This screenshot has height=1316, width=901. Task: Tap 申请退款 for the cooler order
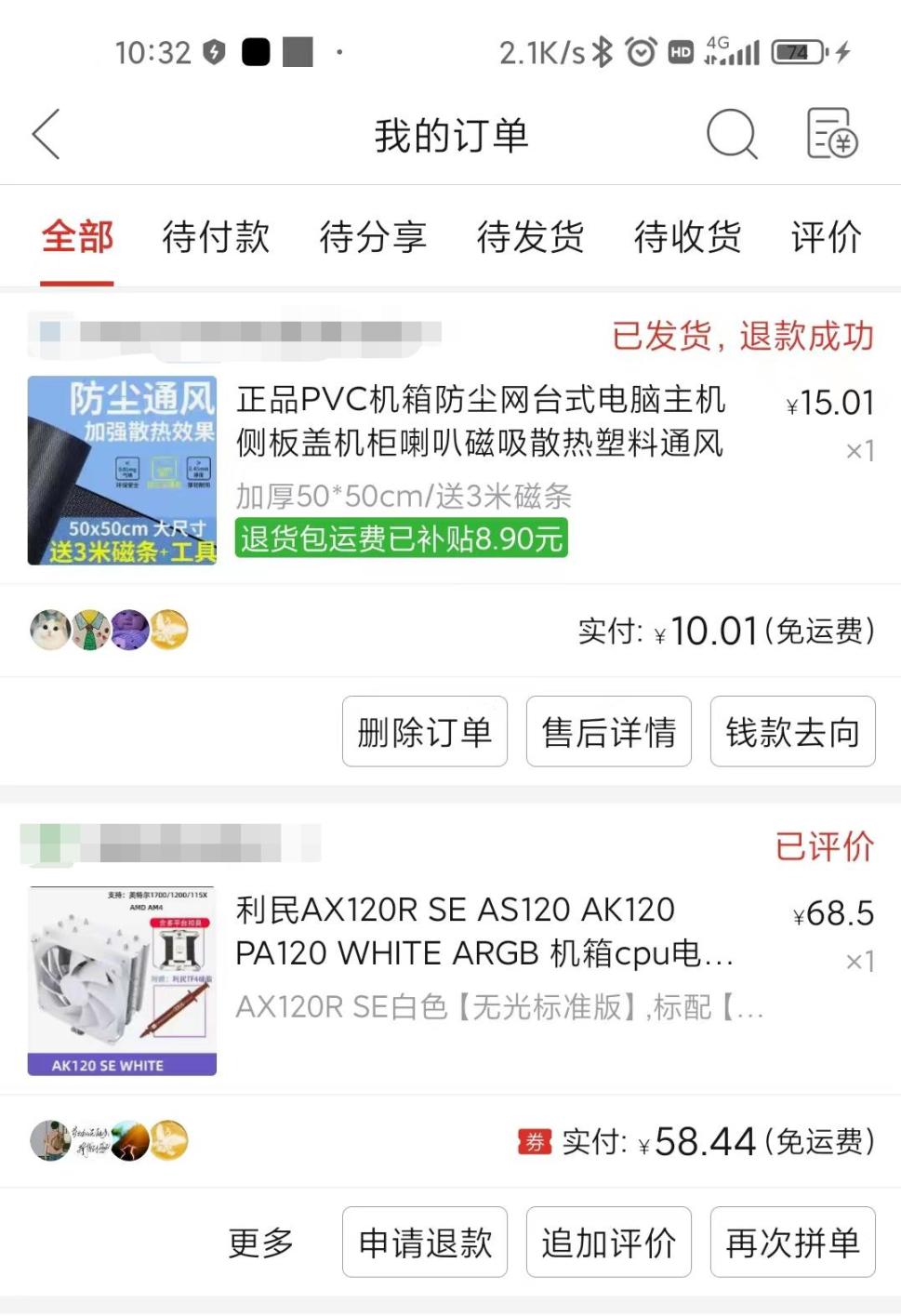coord(424,1243)
